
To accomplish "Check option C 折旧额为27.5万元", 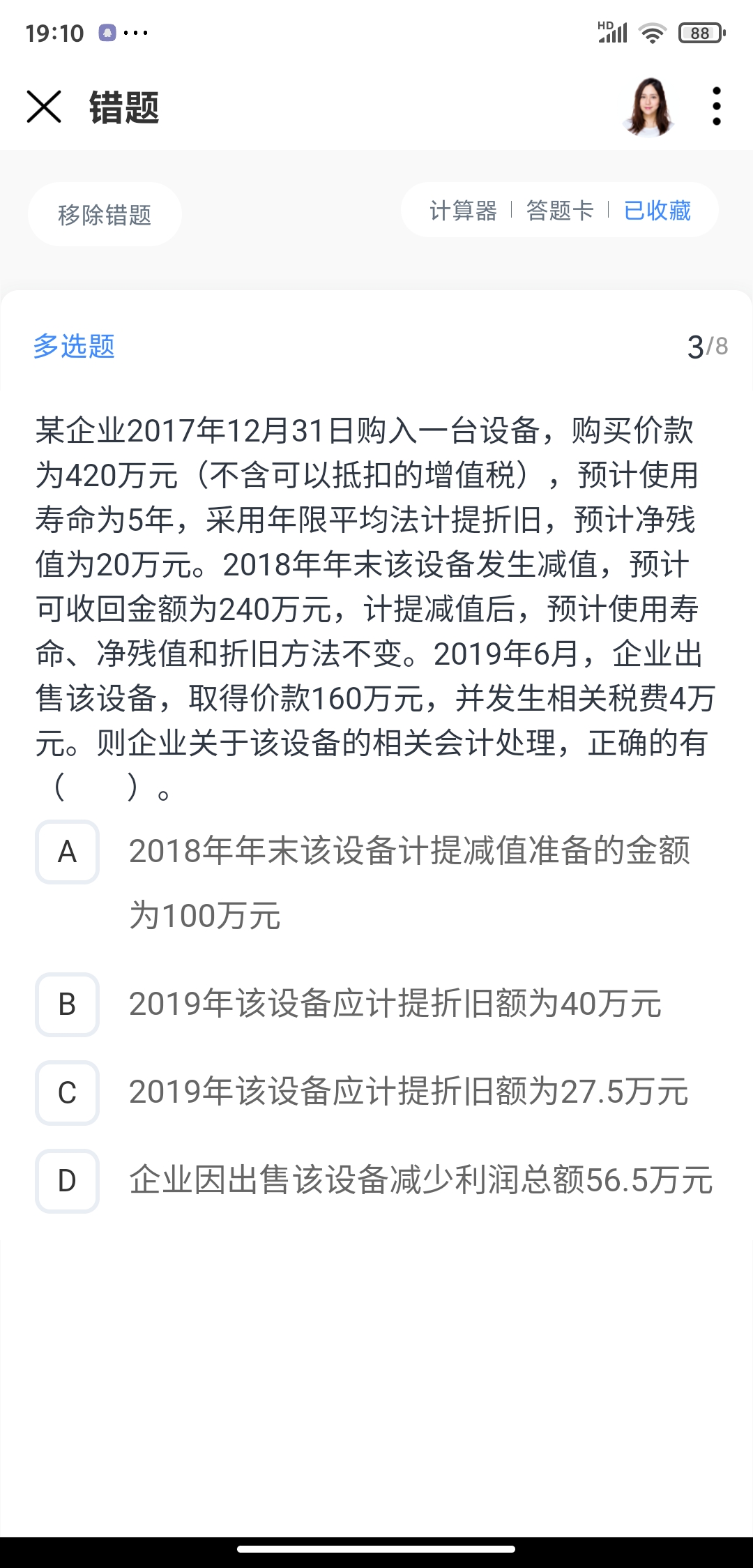I will pyautogui.click(x=67, y=1092).
